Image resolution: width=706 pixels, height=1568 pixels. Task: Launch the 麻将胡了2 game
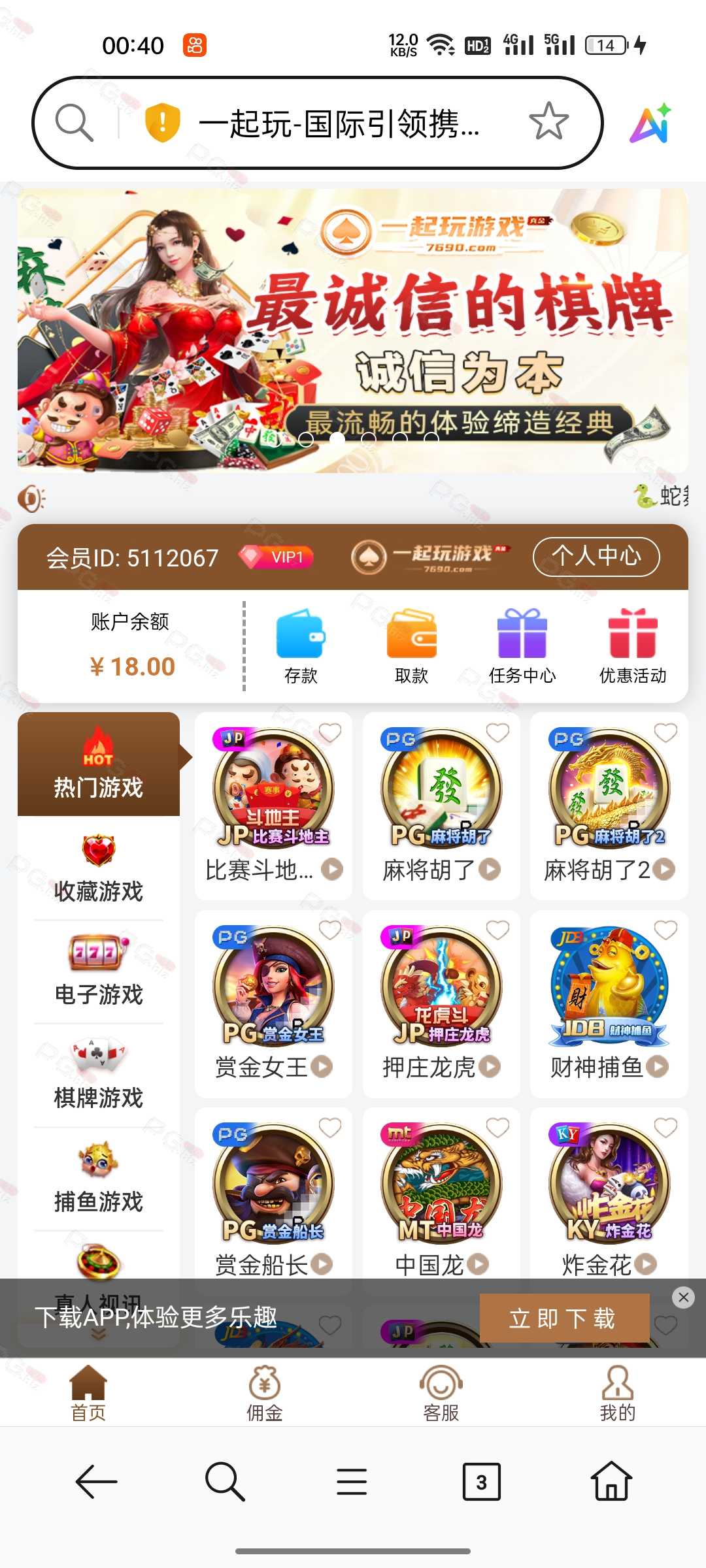tap(609, 806)
